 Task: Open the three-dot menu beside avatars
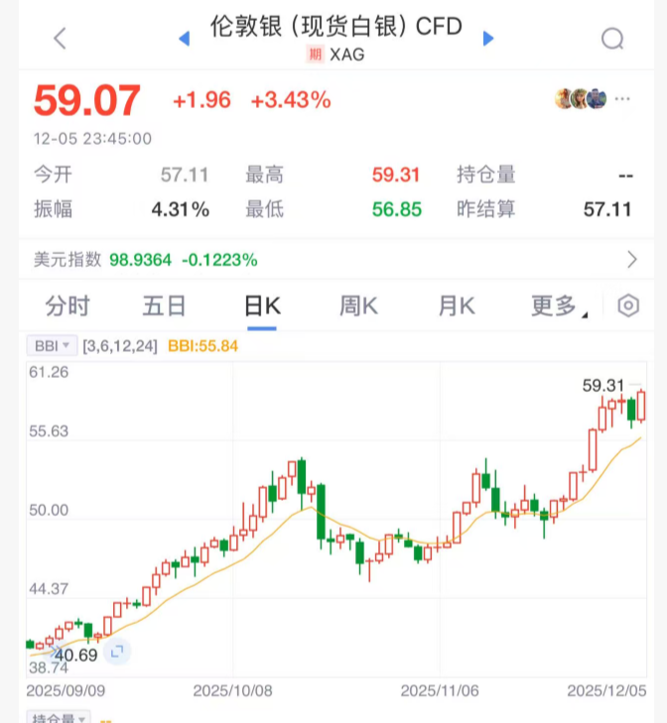pos(623,99)
